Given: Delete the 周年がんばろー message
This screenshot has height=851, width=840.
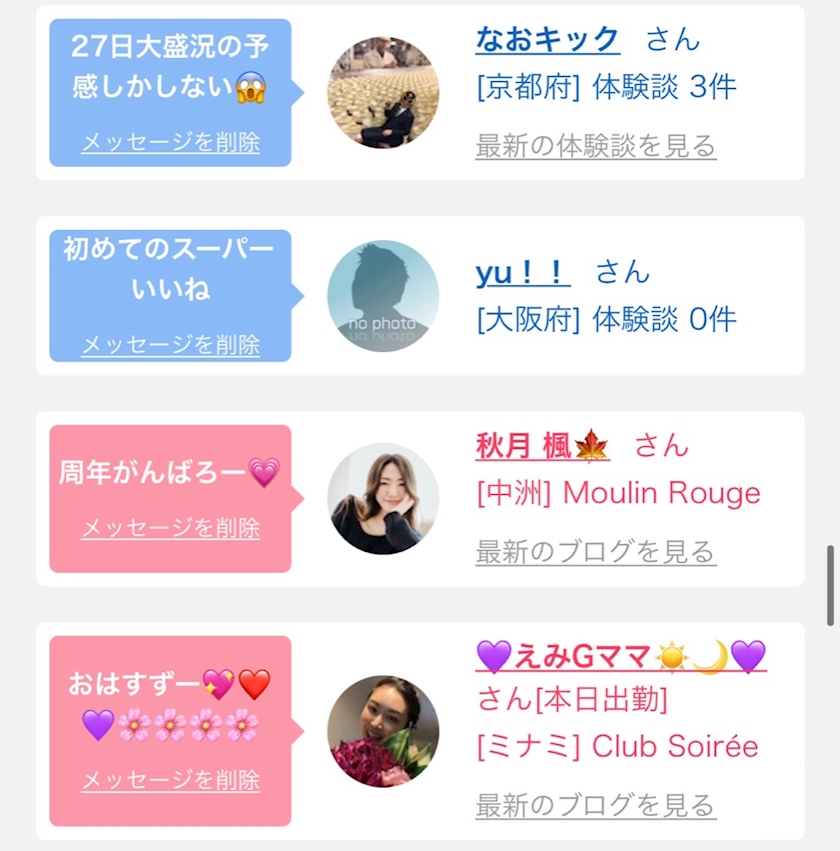Looking at the screenshot, I should 170,528.
